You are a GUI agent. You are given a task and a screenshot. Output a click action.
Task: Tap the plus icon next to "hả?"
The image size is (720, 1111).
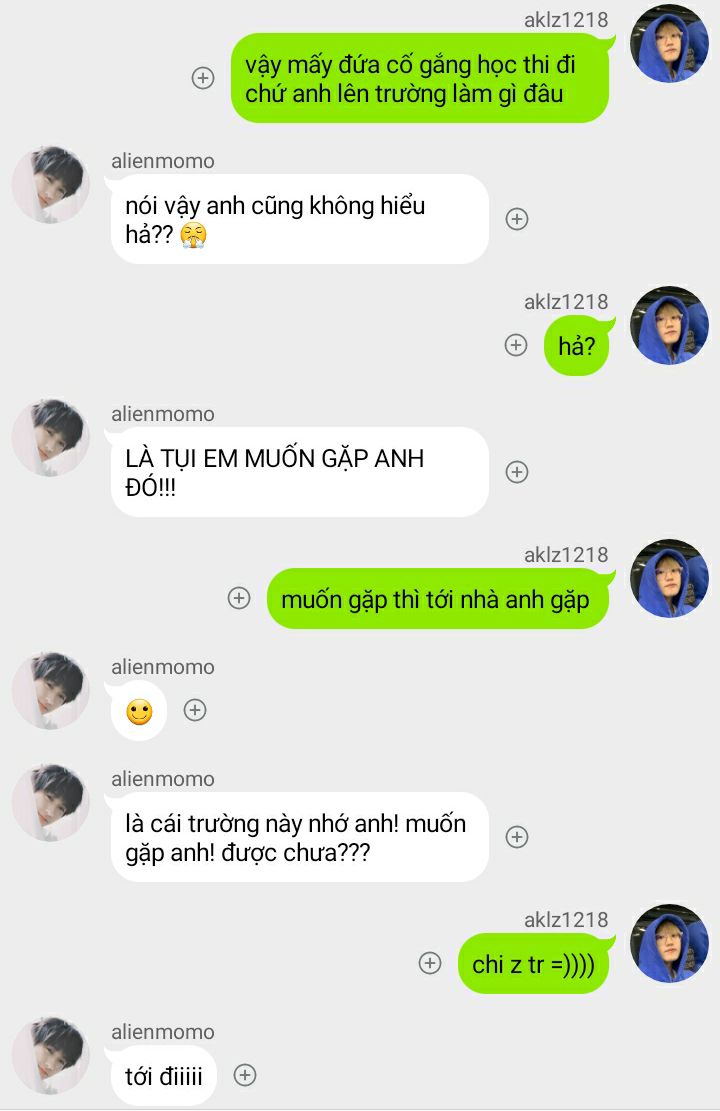point(515,345)
